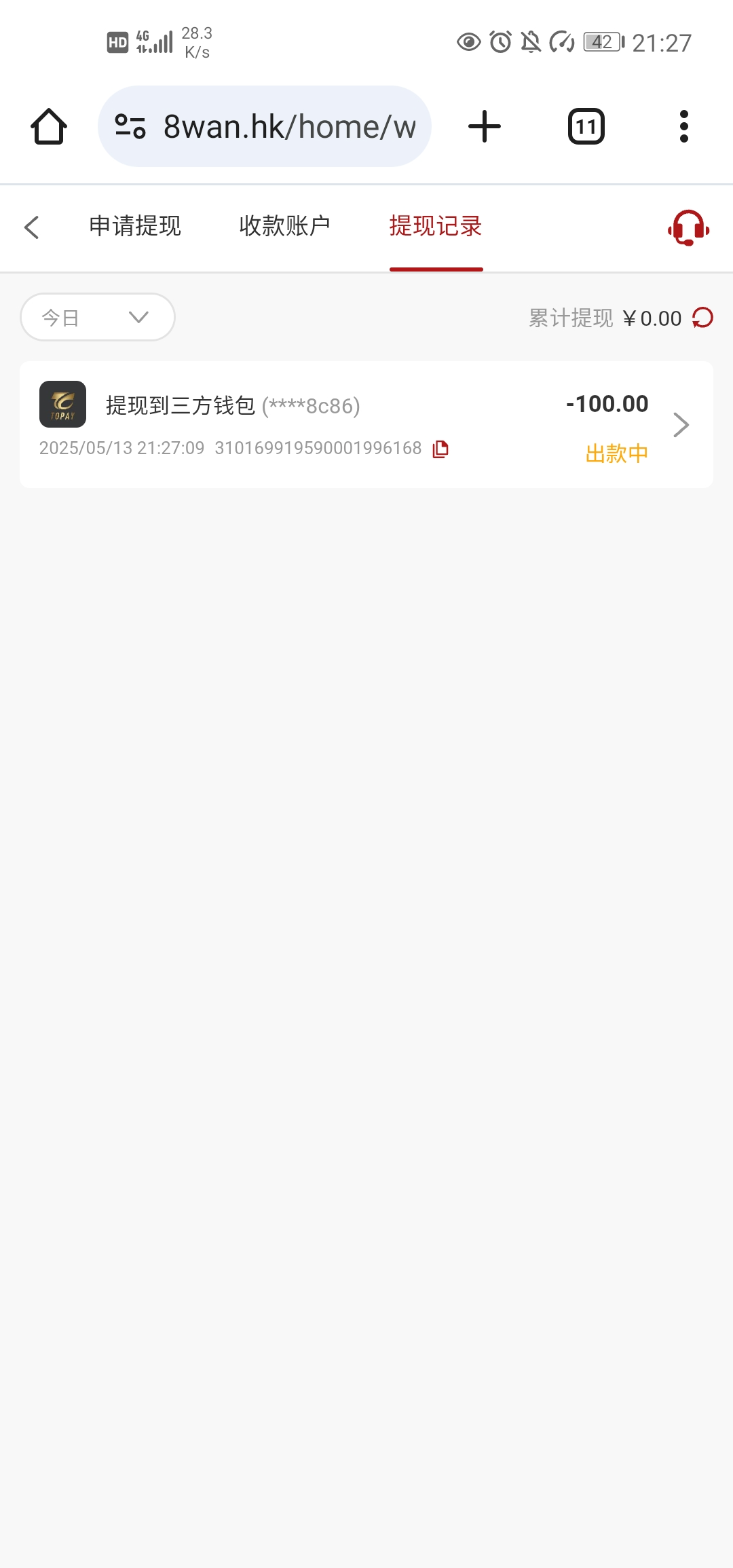Open a new browser tab
This screenshot has height=1568, width=733.
click(x=485, y=127)
